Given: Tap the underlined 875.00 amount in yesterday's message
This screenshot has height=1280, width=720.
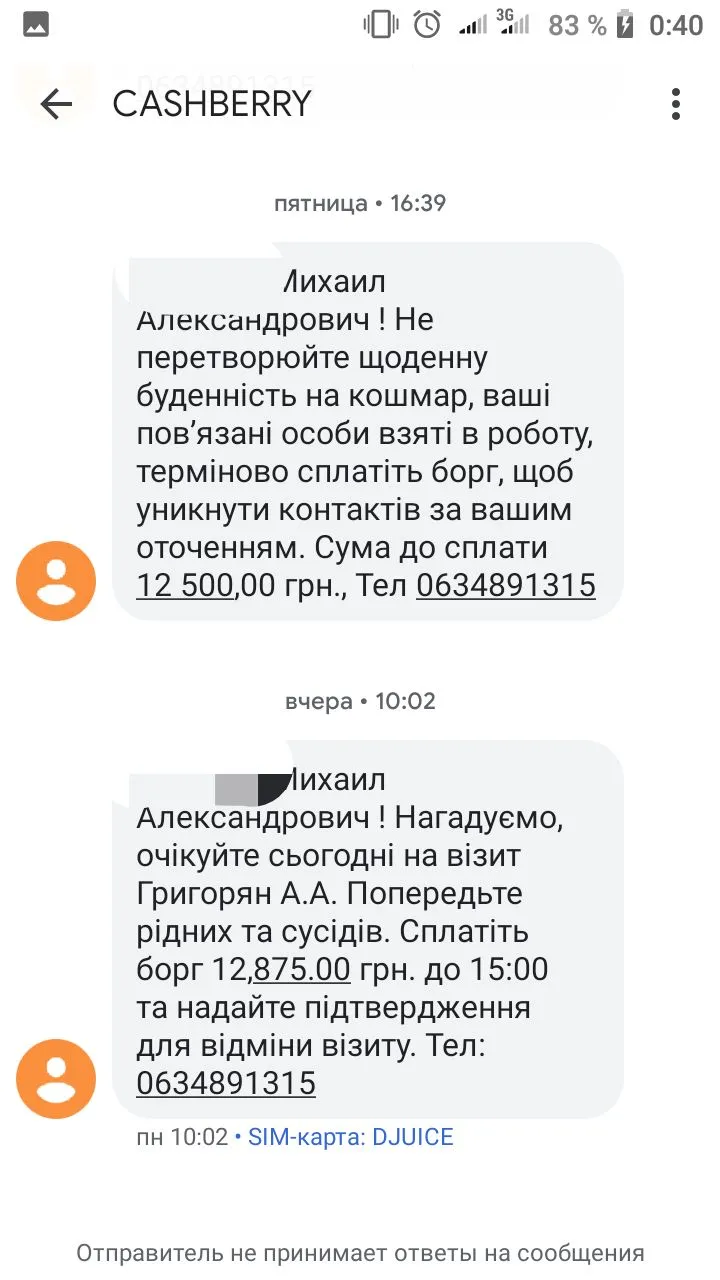Looking at the screenshot, I should coord(302,969).
